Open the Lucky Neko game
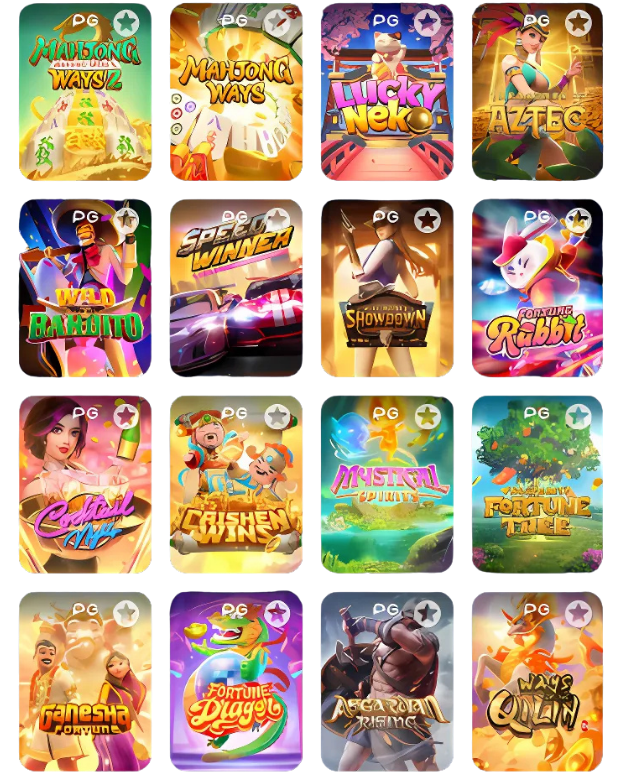Screen dimensions: 620x780 click(387, 100)
